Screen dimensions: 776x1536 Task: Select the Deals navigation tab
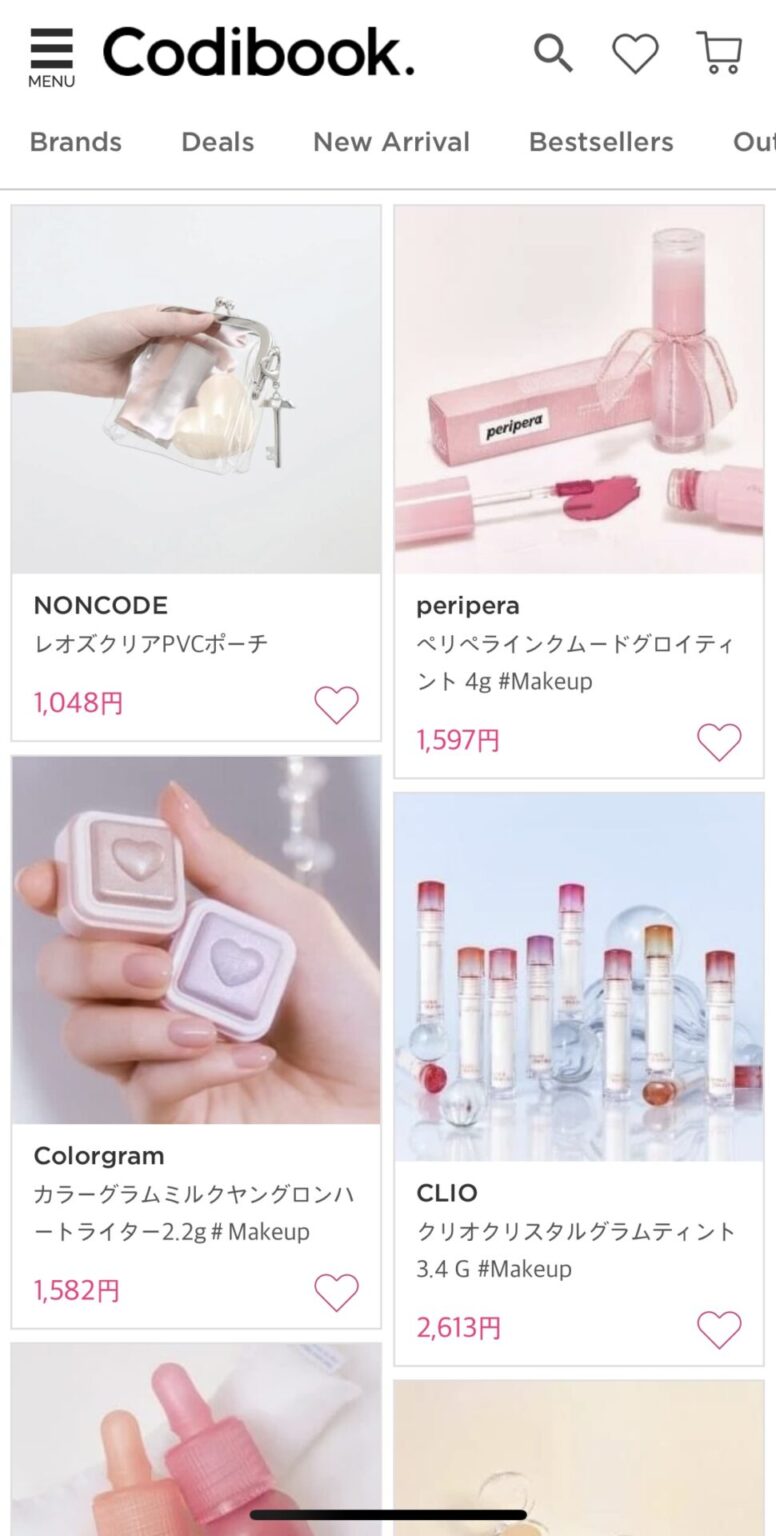(218, 142)
